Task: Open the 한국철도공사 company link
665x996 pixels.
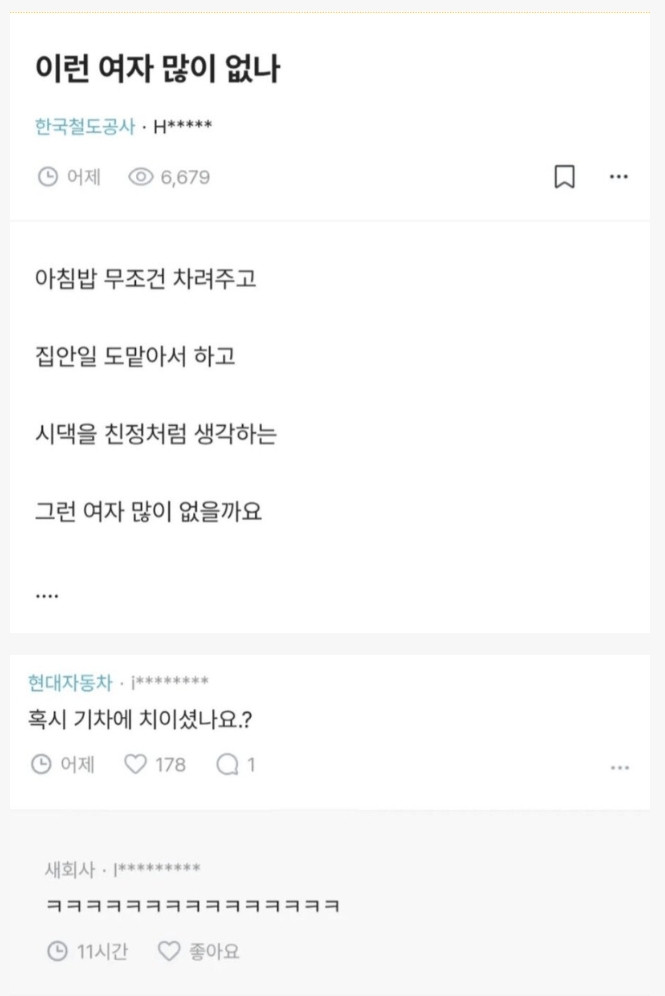Action: 84,127
